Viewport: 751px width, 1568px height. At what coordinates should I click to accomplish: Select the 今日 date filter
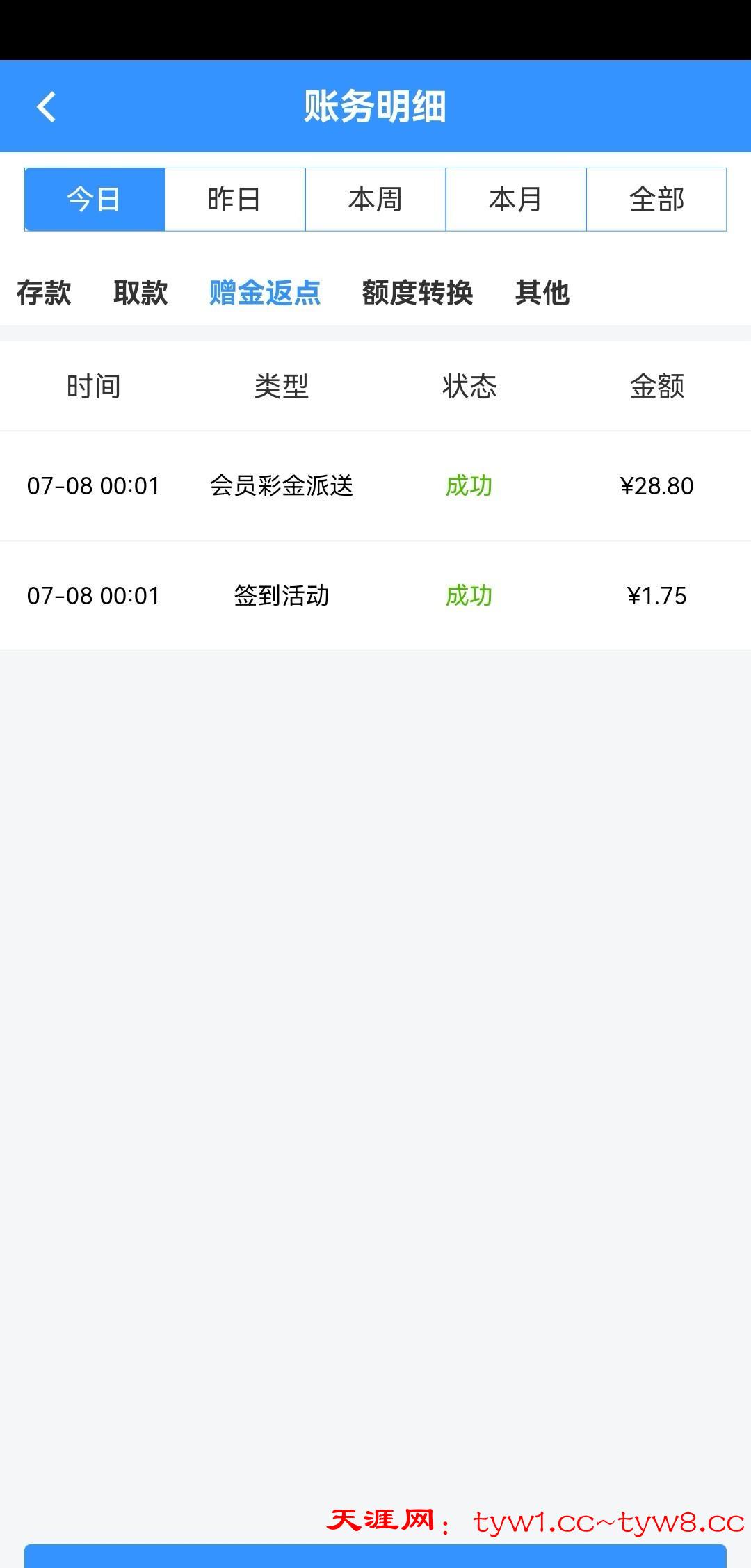click(x=95, y=200)
